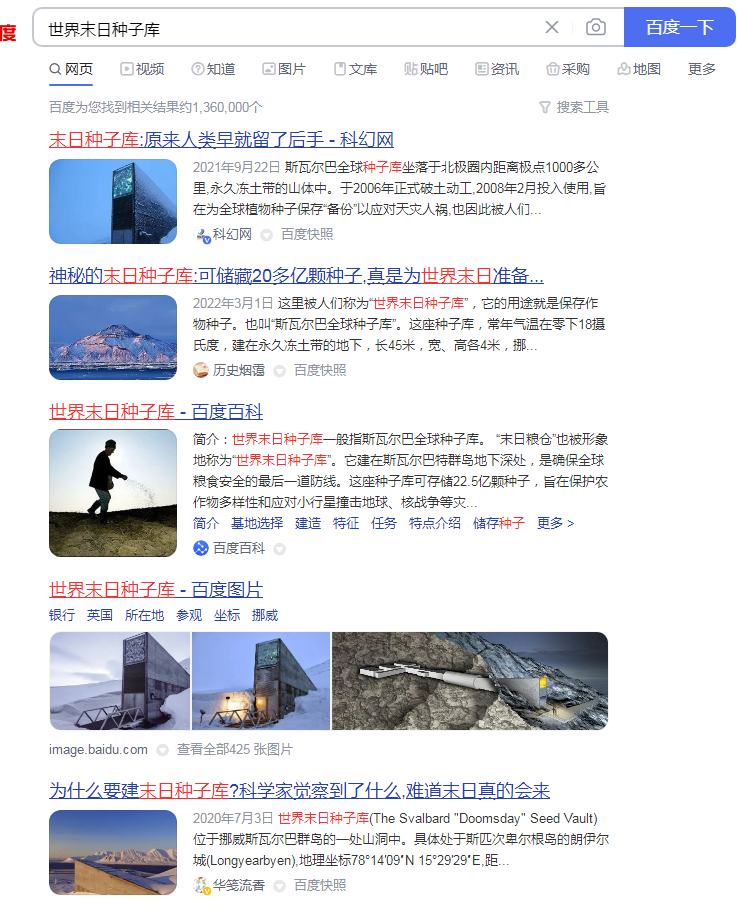Open the 百度百科 entry for 世界末日种子库
737x916 pixels.
(x=156, y=411)
